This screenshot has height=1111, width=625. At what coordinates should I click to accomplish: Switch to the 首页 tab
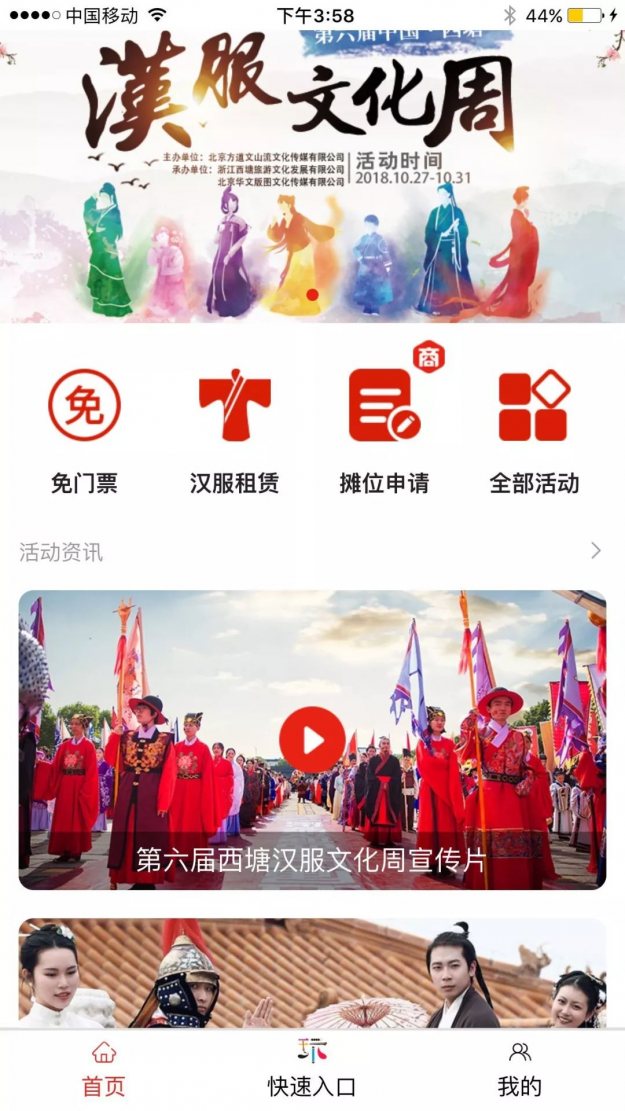pyautogui.click(x=104, y=1069)
